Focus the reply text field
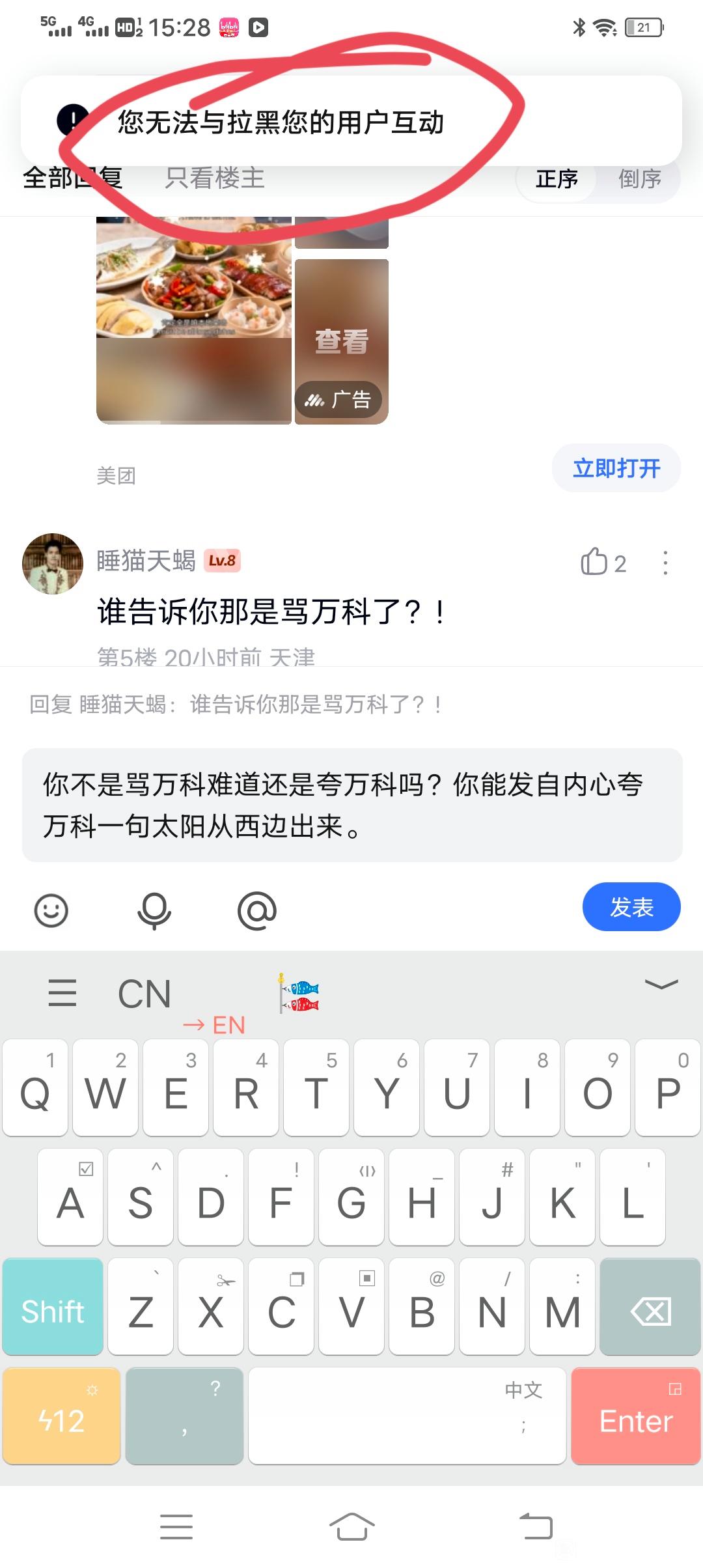The width and height of the screenshot is (703, 1568). click(351, 805)
